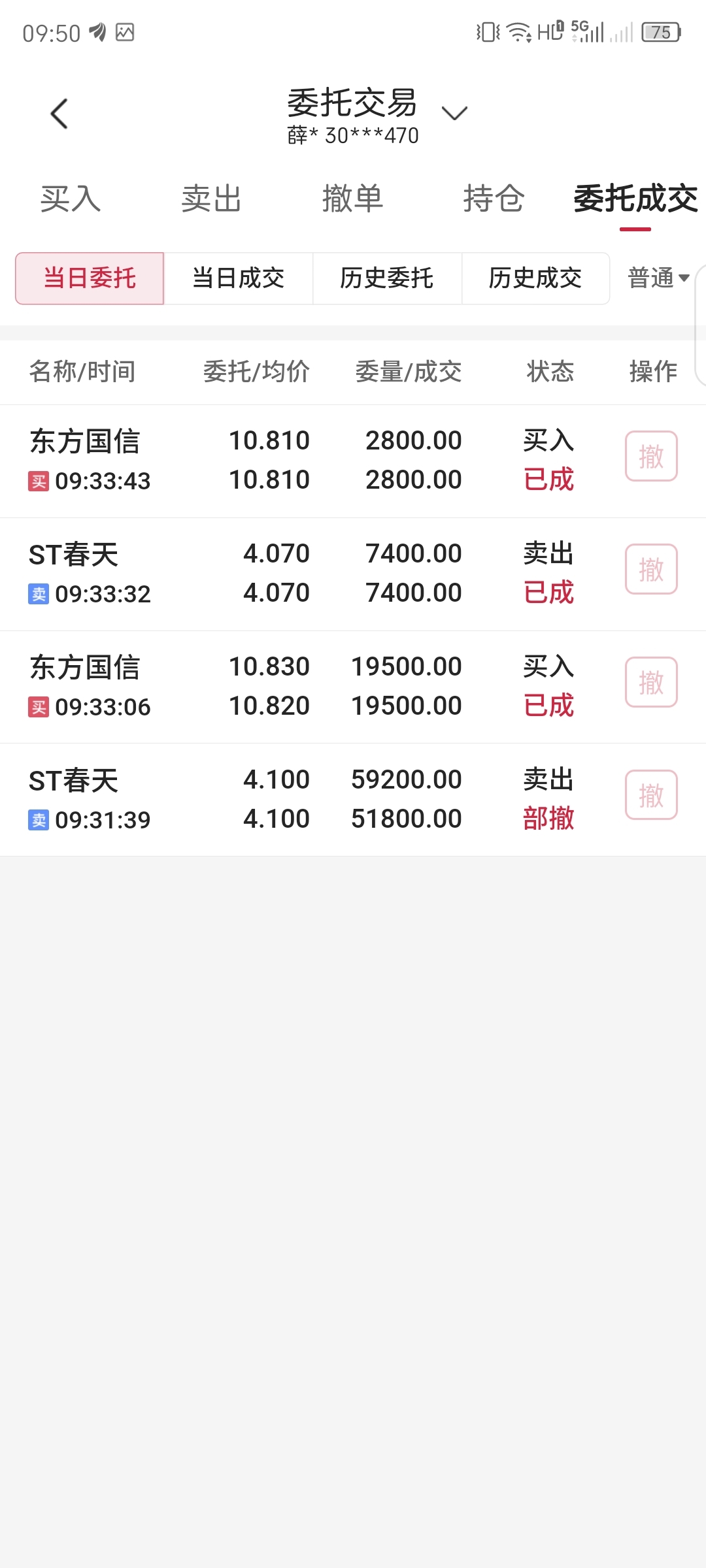Tap 撤 for 东方国信 order at 09:33:06
The width and height of the screenshot is (706, 1568).
(x=651, y=682)
